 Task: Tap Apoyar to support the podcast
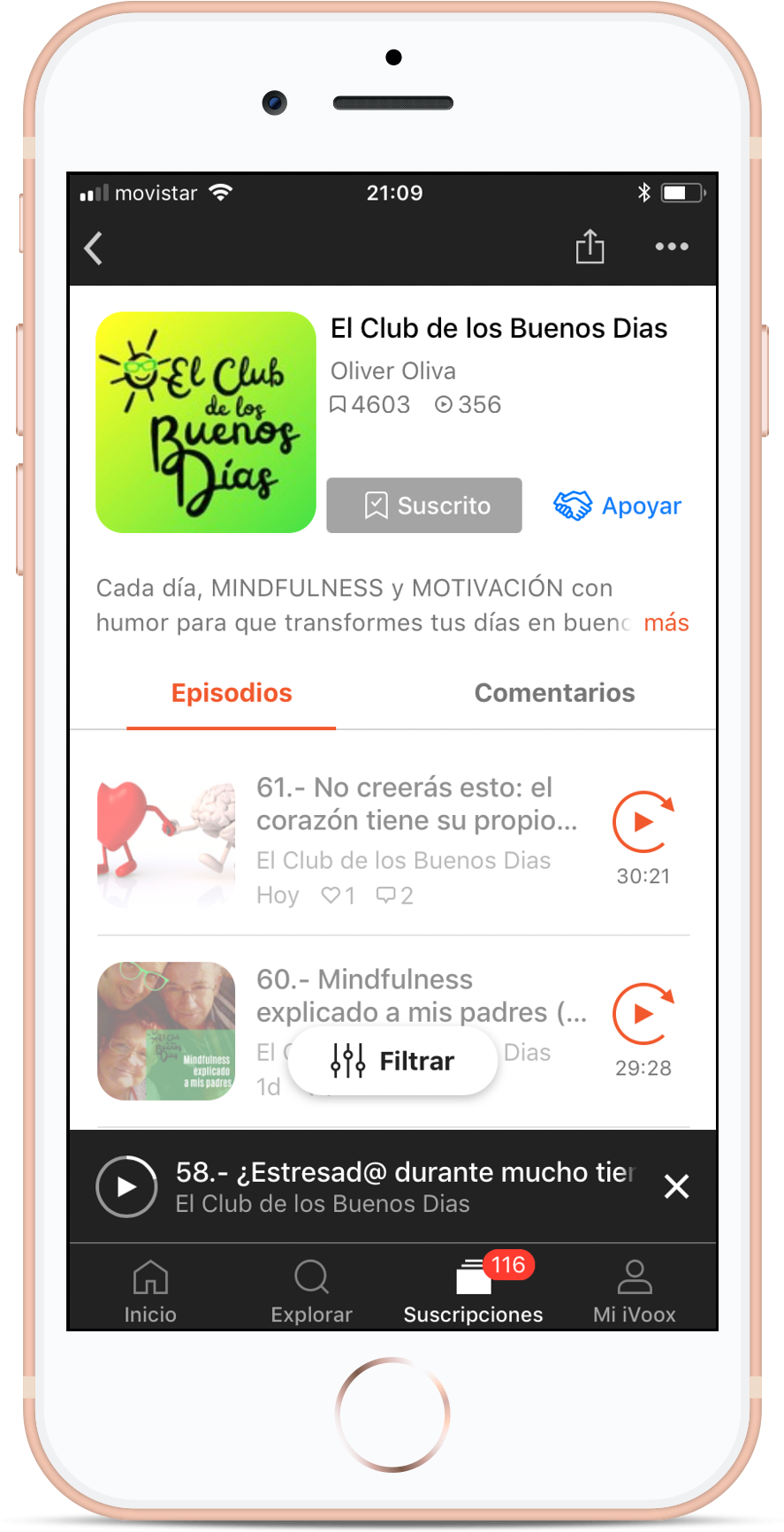618,506
